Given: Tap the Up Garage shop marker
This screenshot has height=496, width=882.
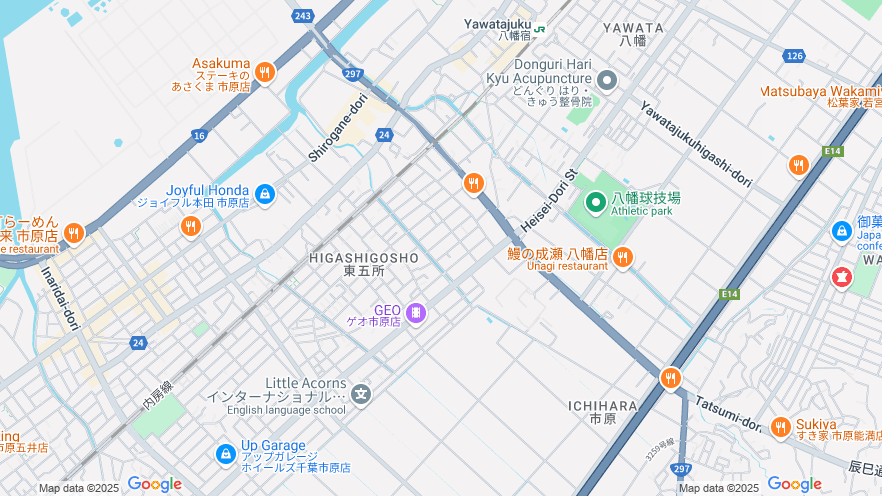Looking at the screenshot, I should [x=226, y=454].
